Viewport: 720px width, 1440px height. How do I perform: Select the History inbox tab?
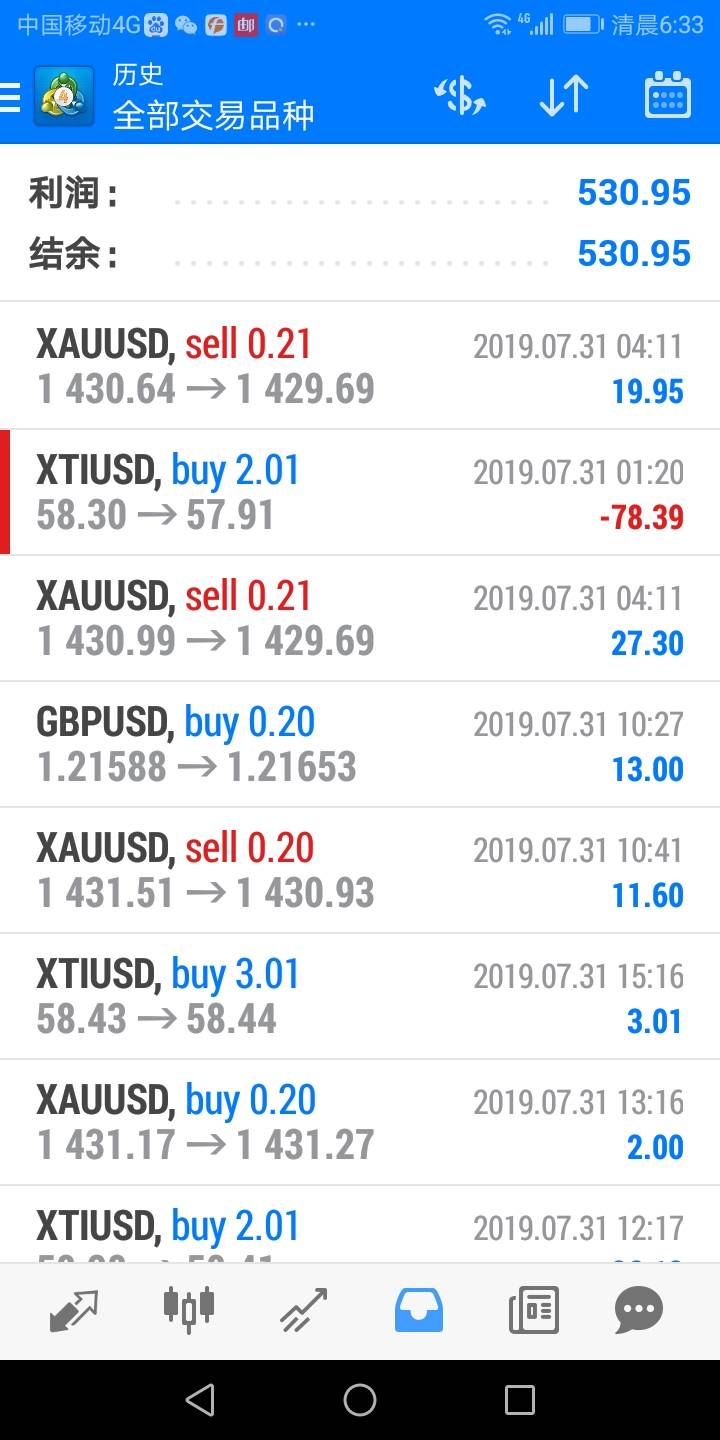(x=419, y=1310)
